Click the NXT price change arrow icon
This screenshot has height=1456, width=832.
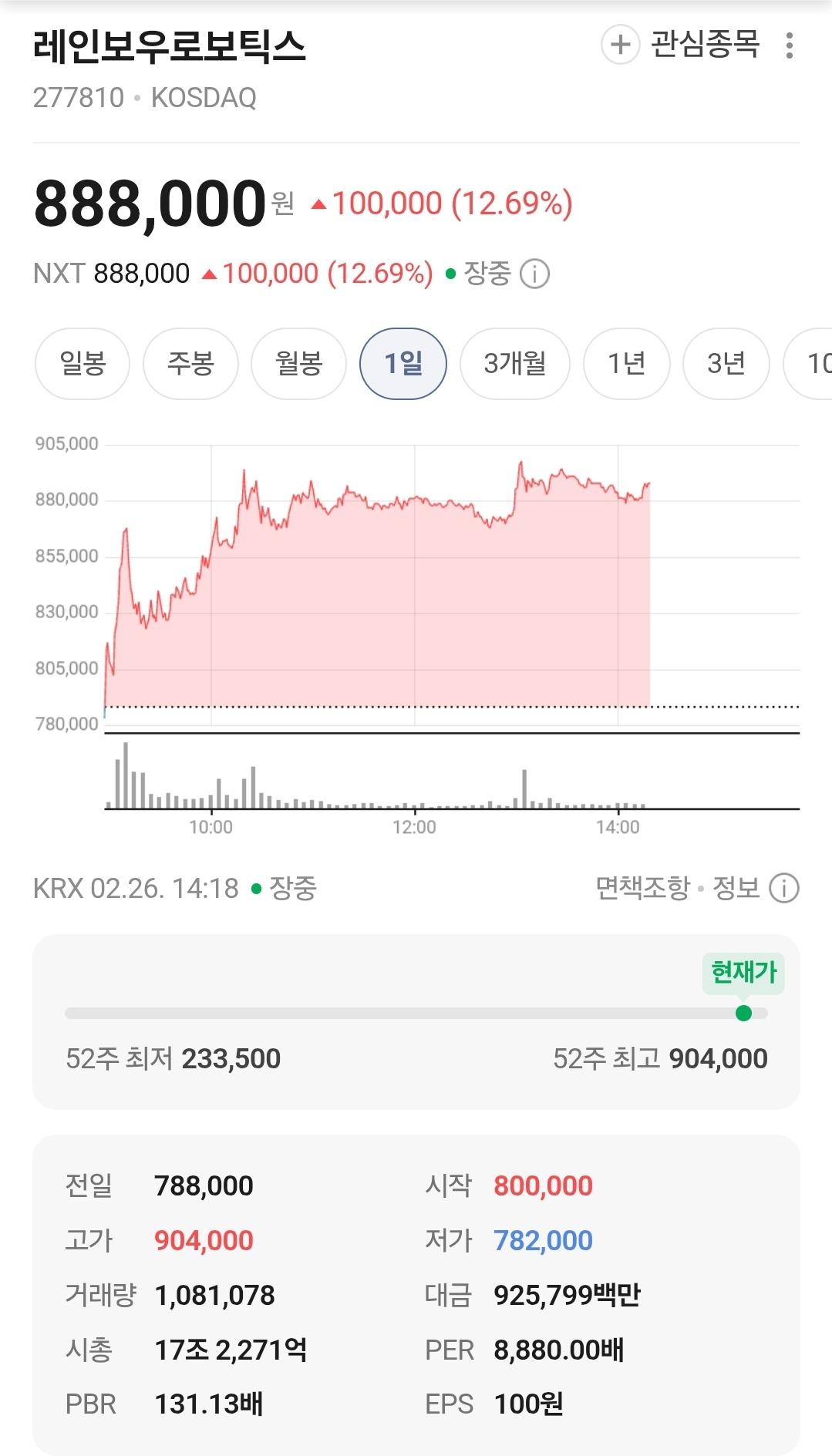click(x=209, y=274)
